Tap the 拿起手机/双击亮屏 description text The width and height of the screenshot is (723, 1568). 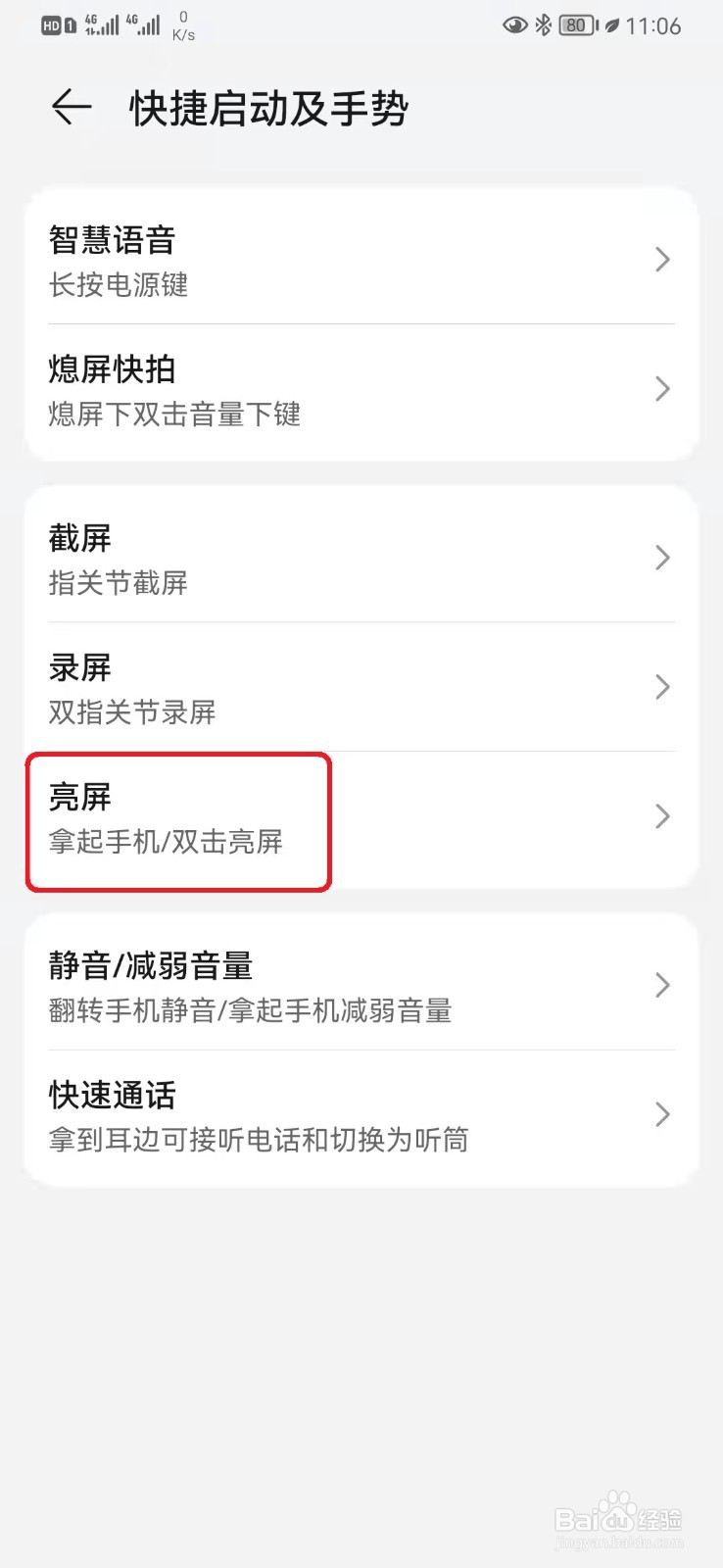tap(167, 842)
